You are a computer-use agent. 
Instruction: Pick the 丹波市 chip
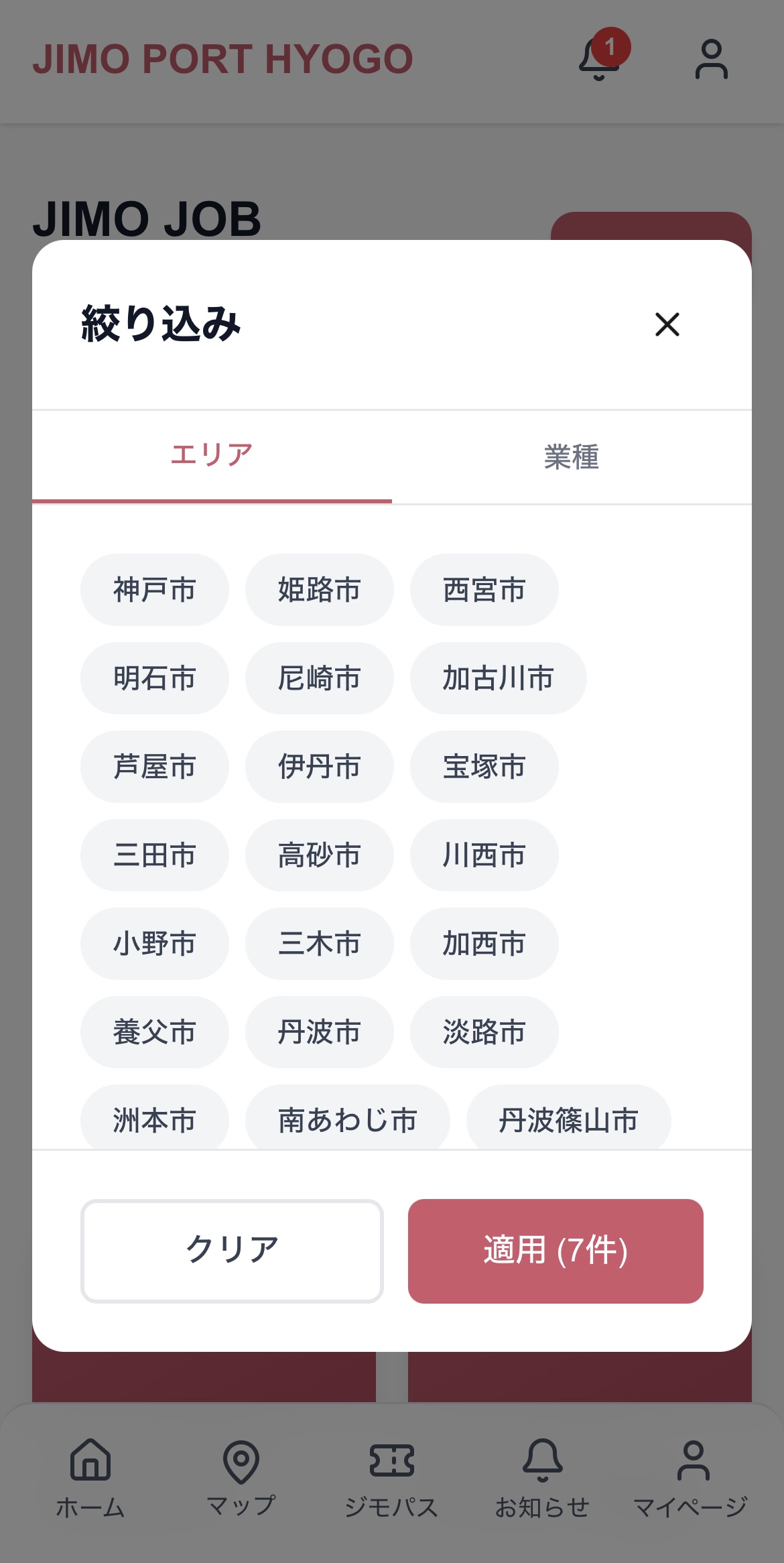[319, 1032]
